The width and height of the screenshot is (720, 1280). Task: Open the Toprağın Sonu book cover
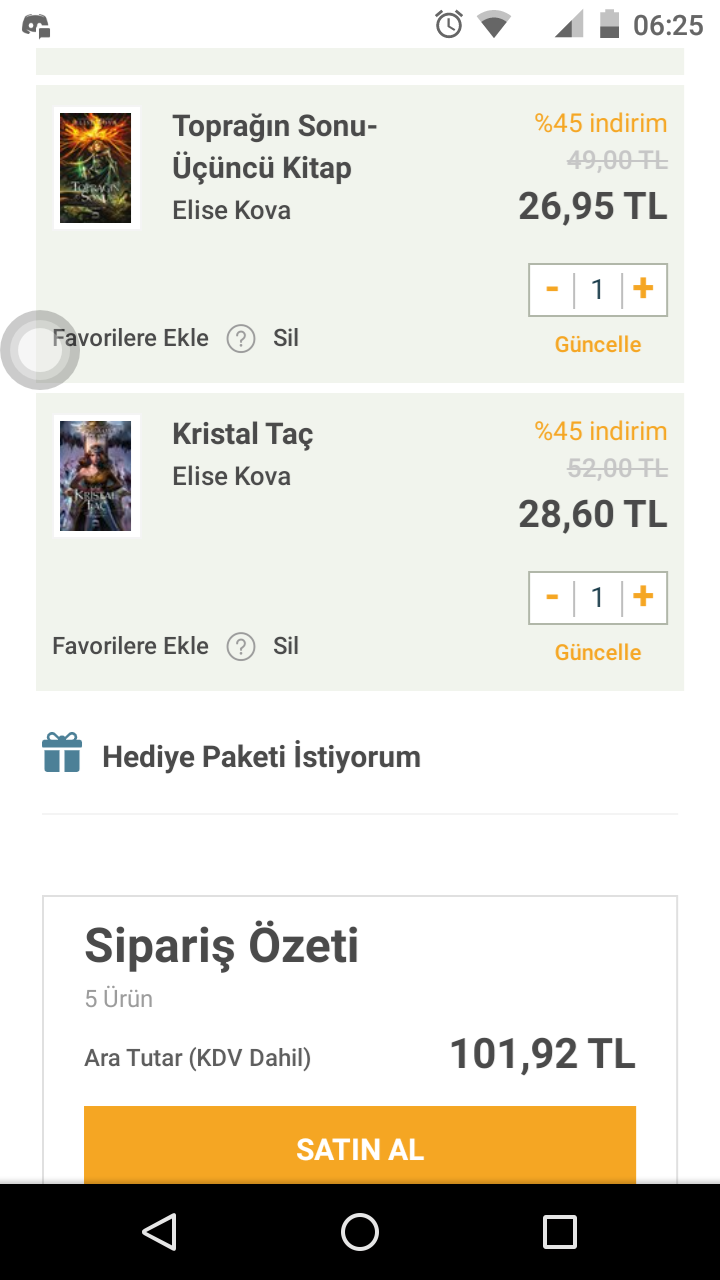pos(96,168)
